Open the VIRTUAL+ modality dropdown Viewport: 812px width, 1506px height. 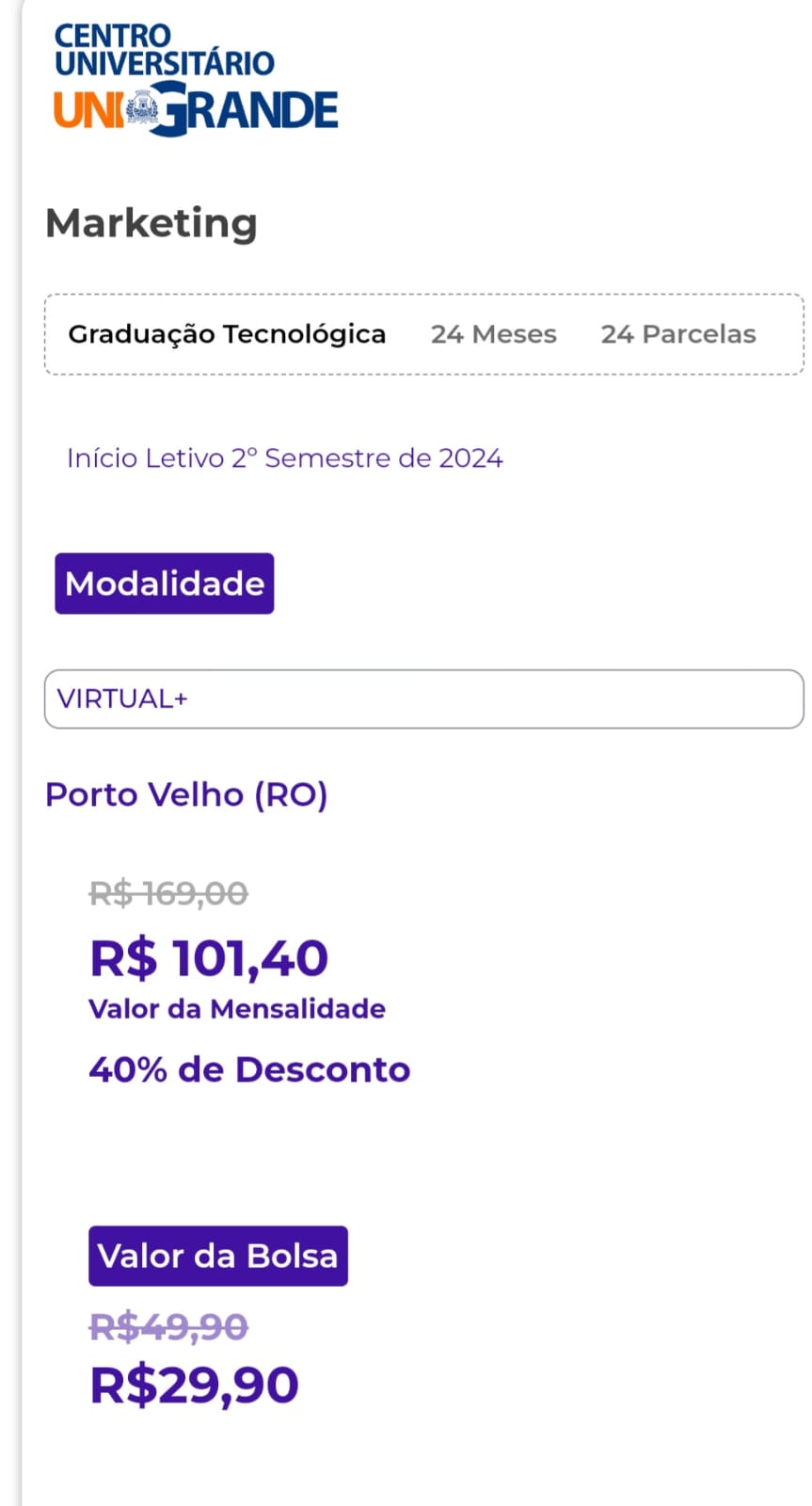pos(424,699)
